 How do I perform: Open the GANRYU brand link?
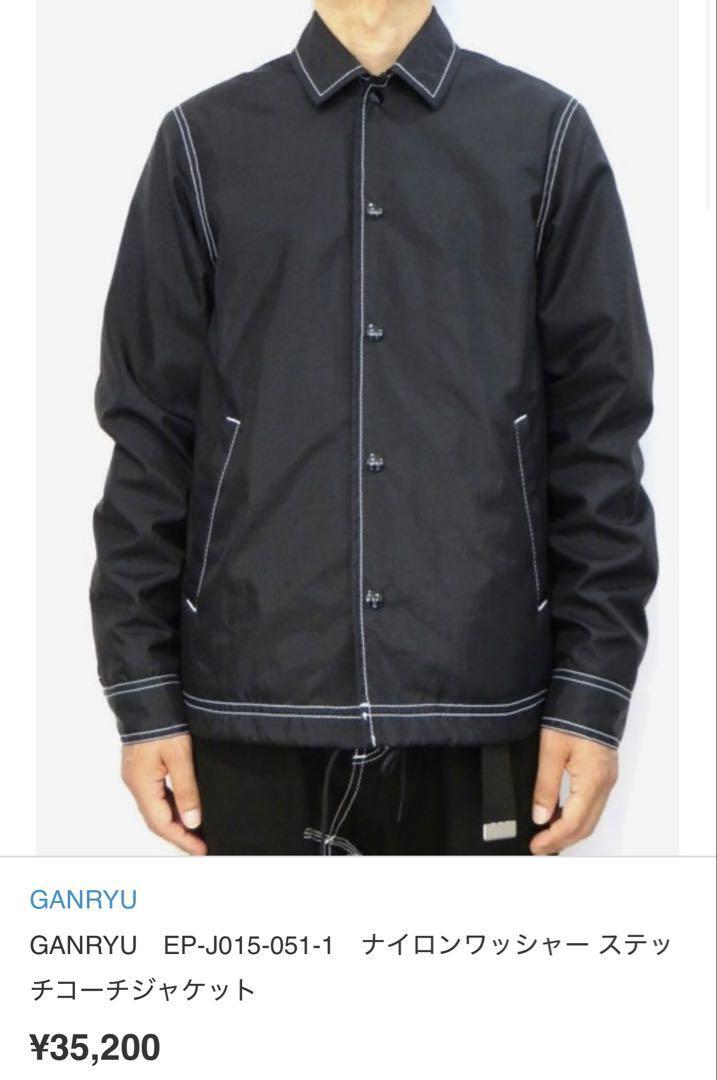pyautogui.click(x=83, y=899)
